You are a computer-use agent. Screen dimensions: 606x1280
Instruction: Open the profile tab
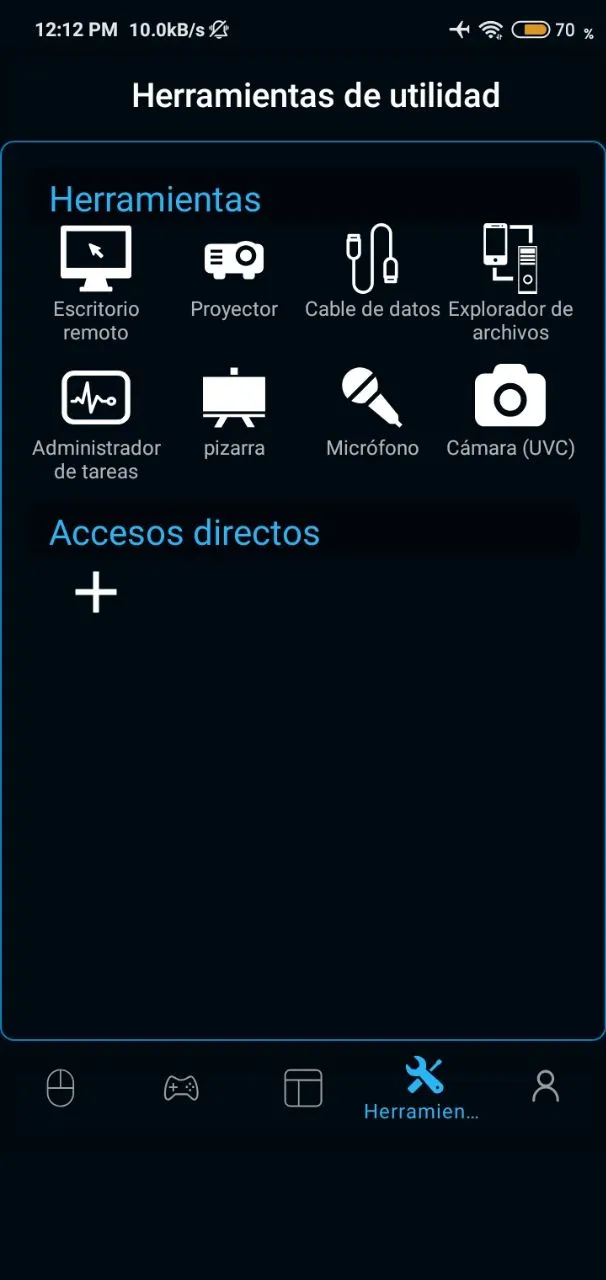(x=545, y=1087)
